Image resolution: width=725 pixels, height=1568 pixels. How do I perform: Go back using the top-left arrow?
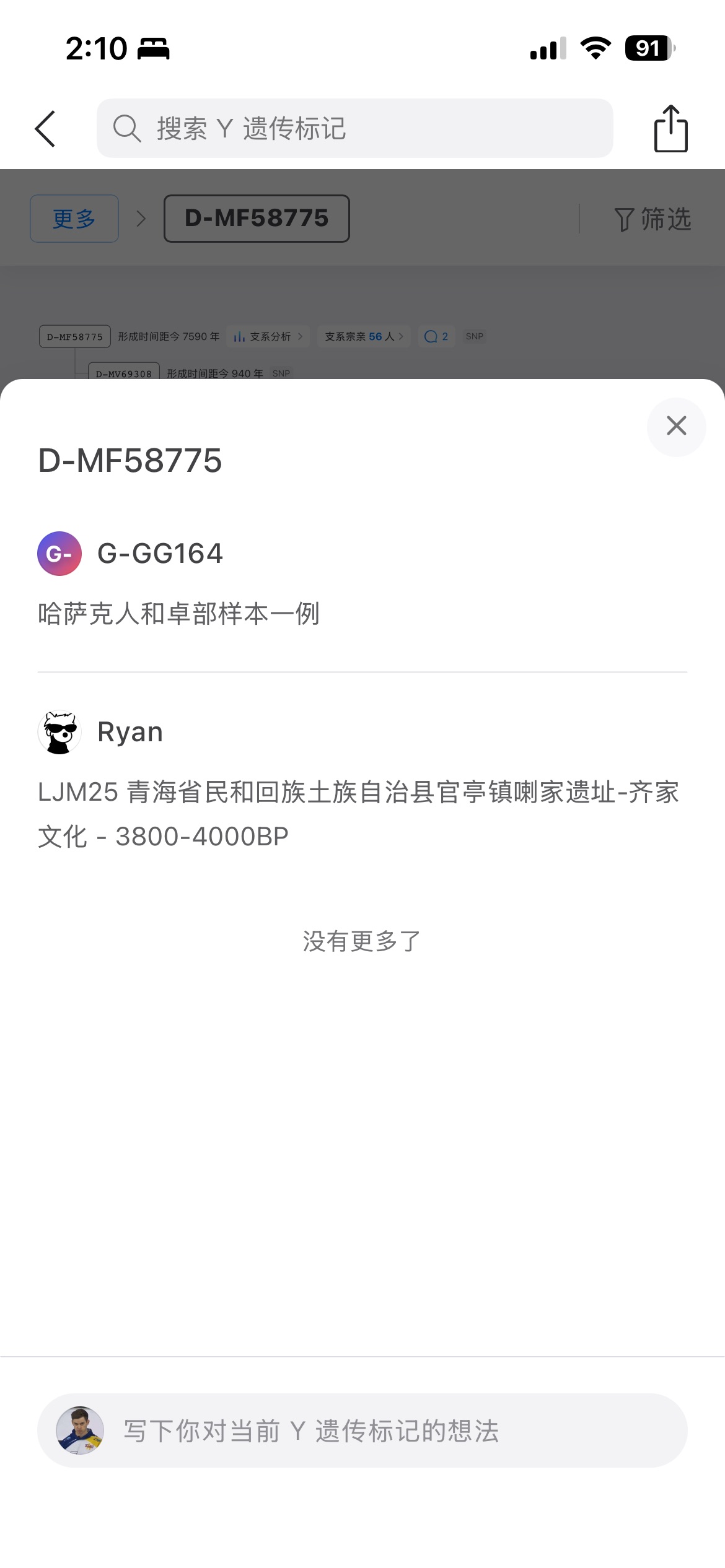pyautogui.click(x=46, y=129)
